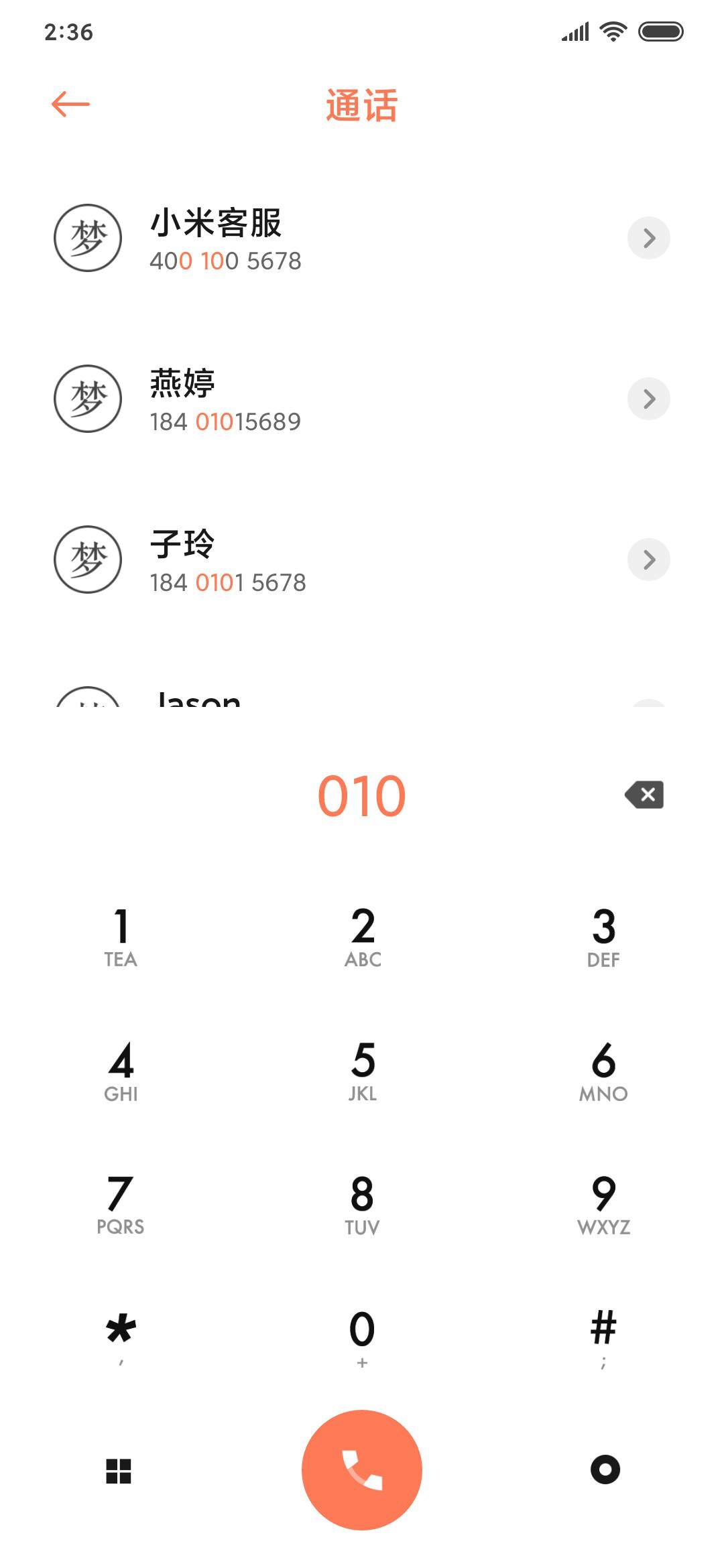This screenshot has width=724, height=1568.
Task: Enter the digit 6 MNO
Action: pos(603,1071)
